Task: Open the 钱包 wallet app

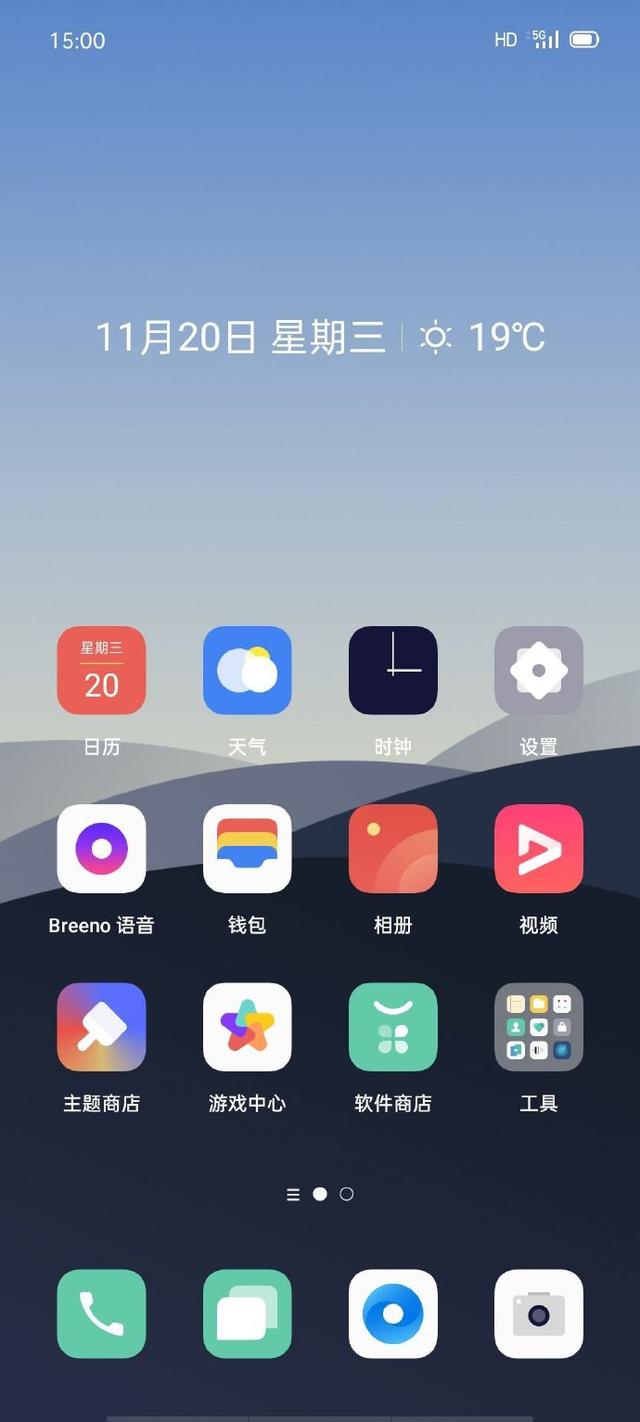Action: tap(247, 848)
